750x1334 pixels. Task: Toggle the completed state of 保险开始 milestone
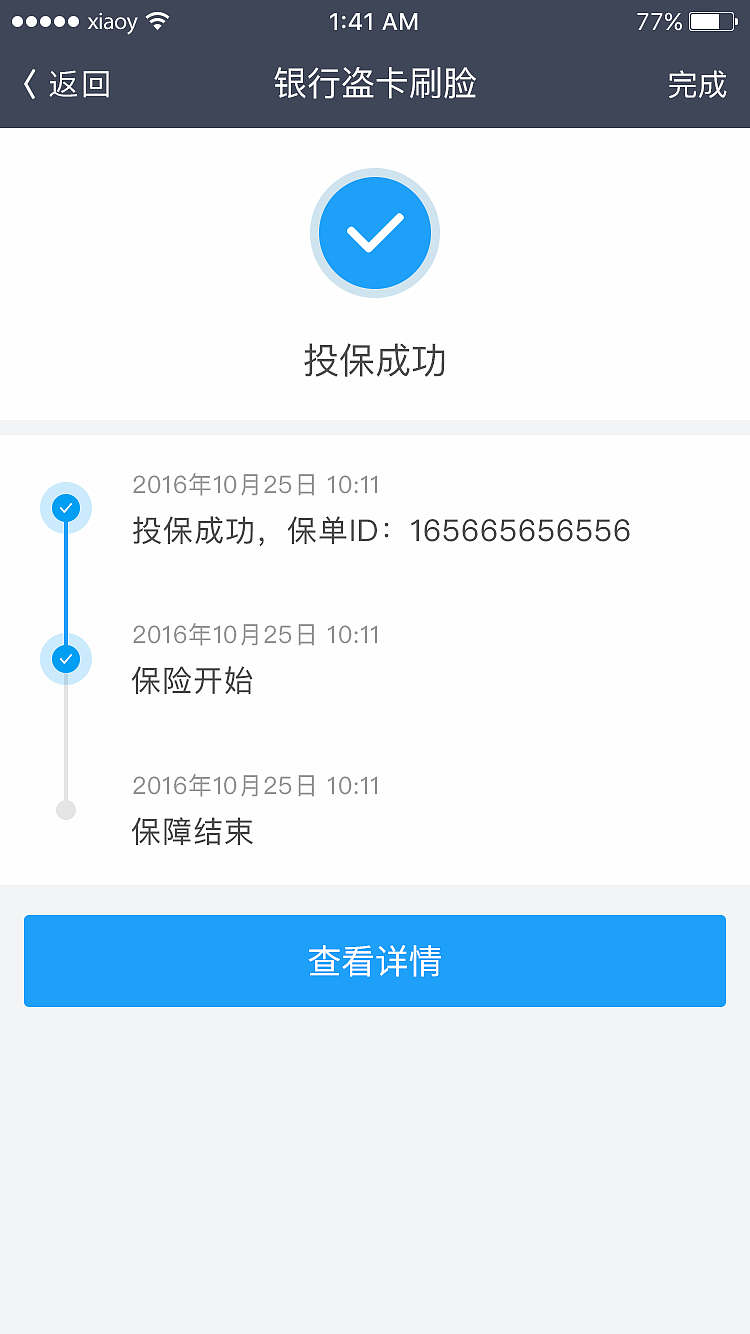coord(66,659)
